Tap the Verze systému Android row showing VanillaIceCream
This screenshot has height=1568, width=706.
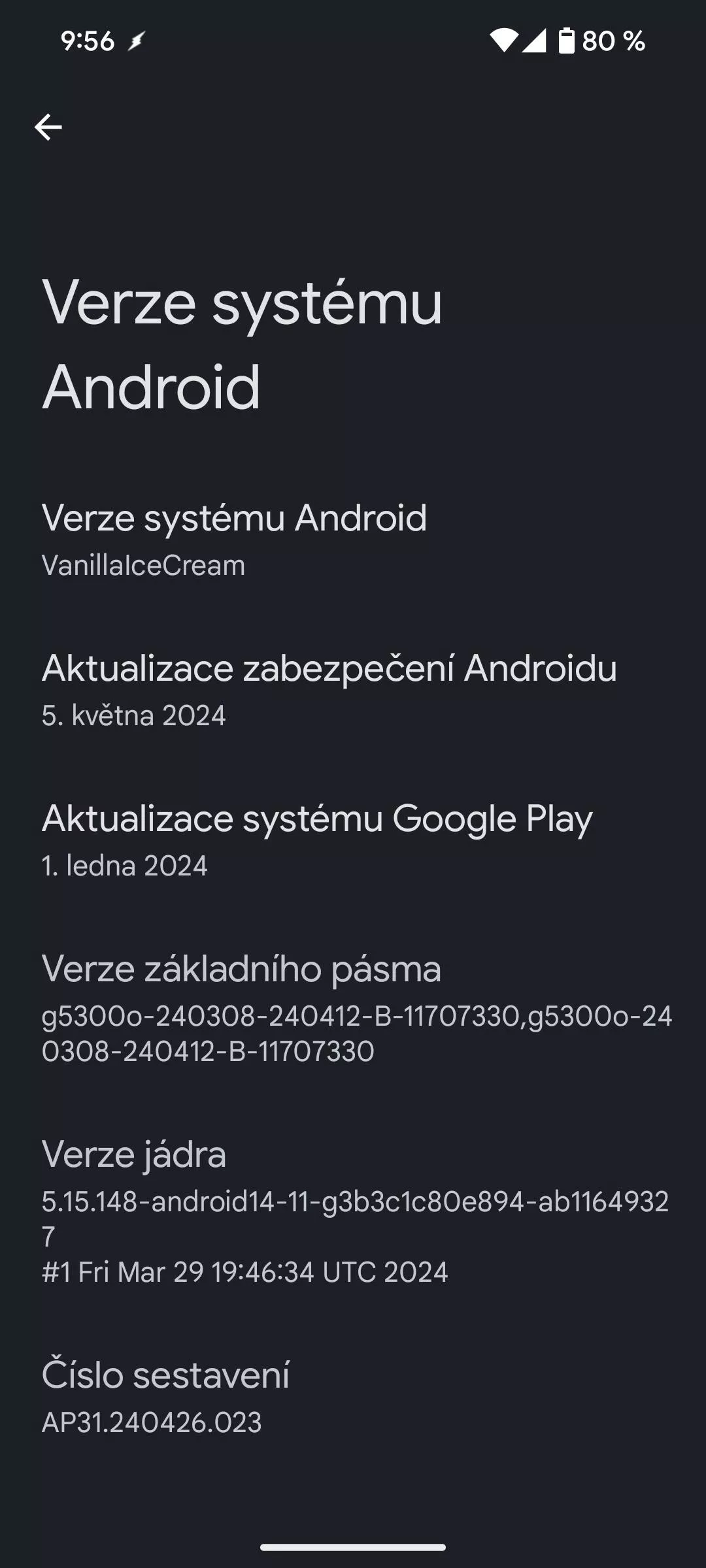(x=353, y=540)
